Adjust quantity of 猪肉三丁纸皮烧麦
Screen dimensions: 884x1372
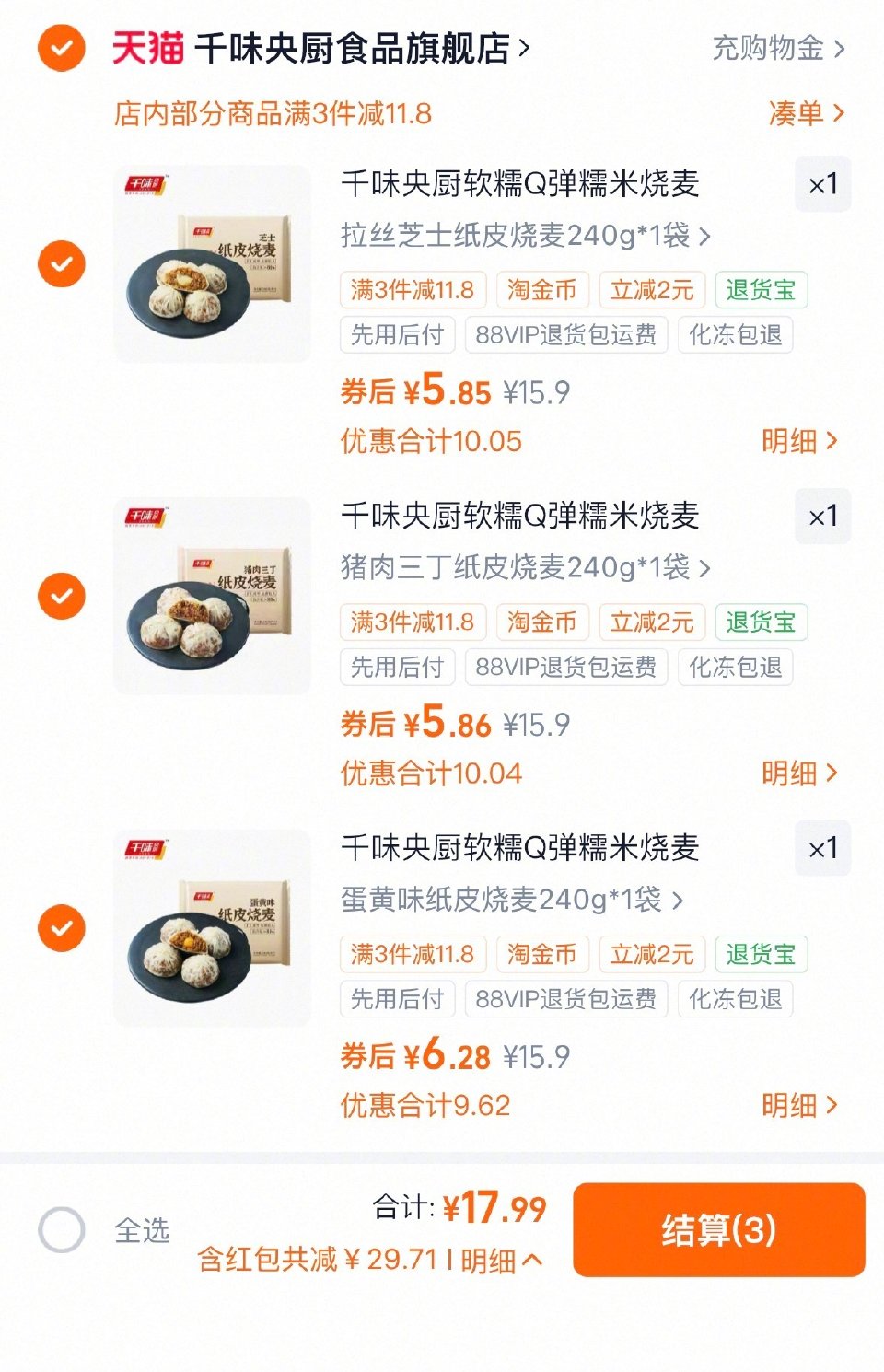(x=822, y=517)
